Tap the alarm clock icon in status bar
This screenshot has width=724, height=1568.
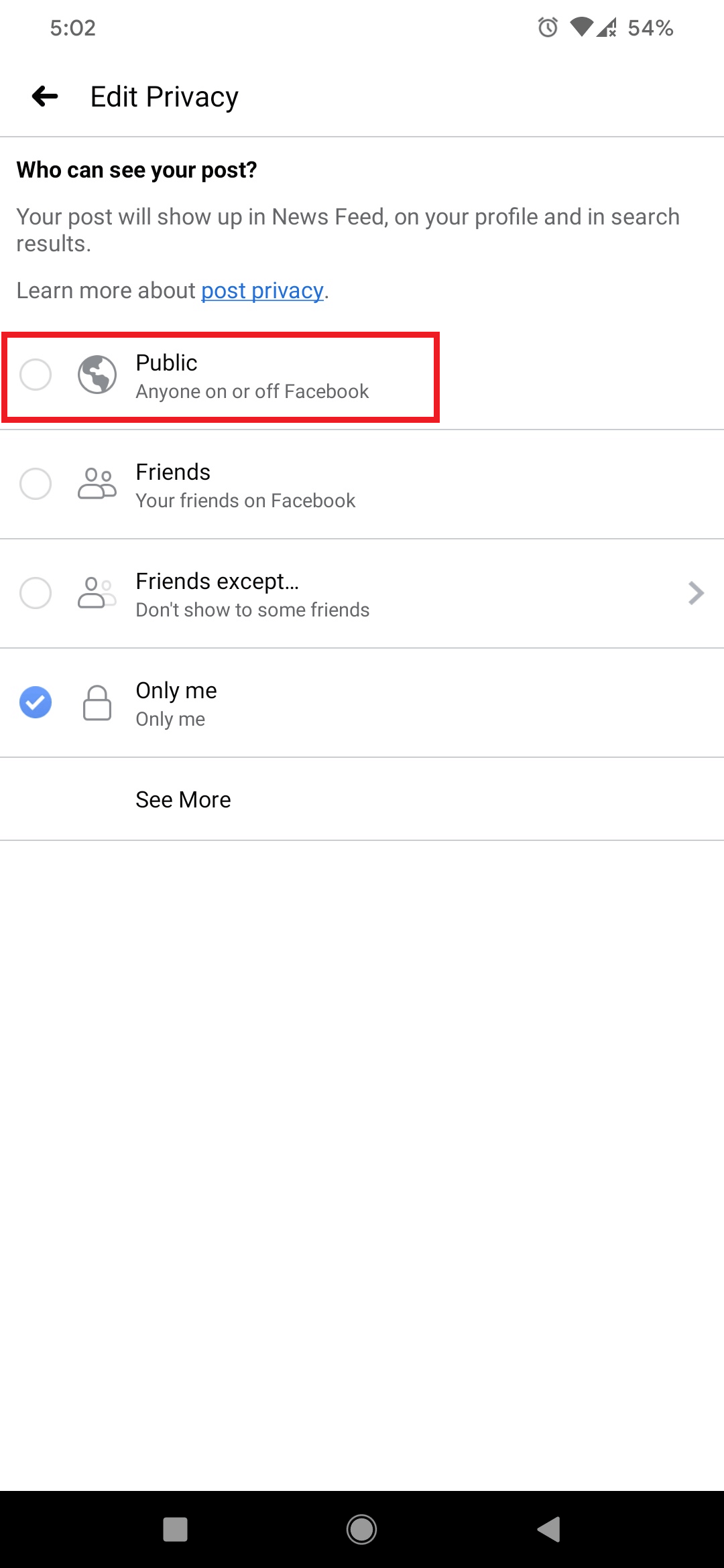(548, 27)
